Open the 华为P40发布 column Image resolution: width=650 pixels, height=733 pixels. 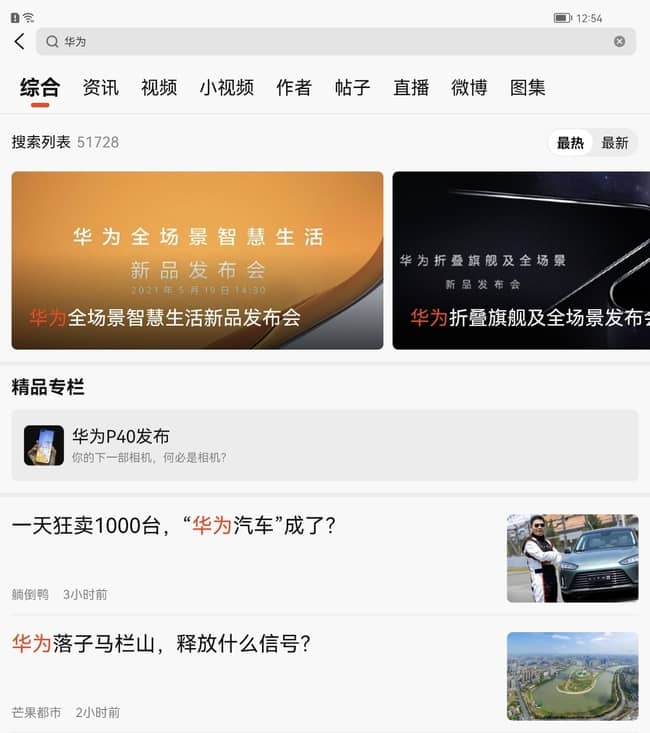pyautogui.click(x=324, y=445)
